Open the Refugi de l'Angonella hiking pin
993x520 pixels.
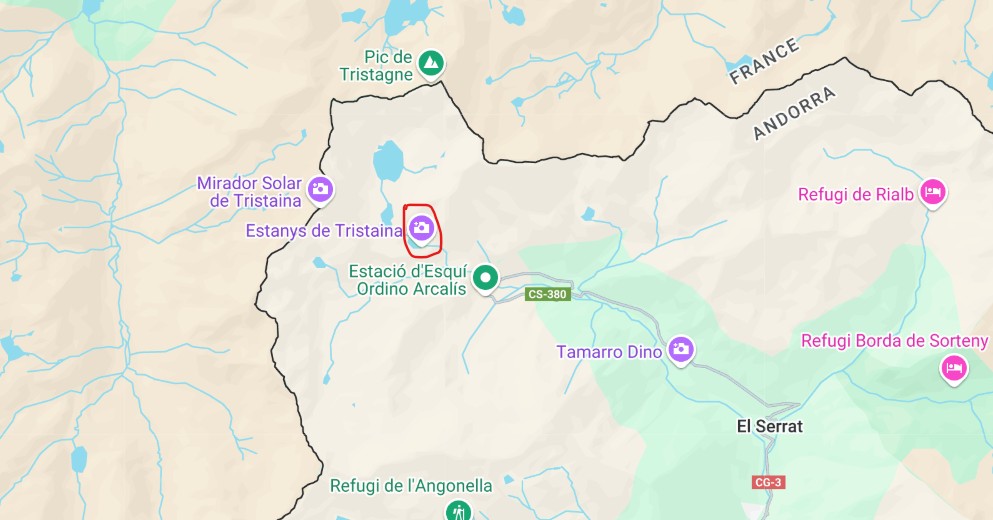pyautogui.click(x=459, y=511)
